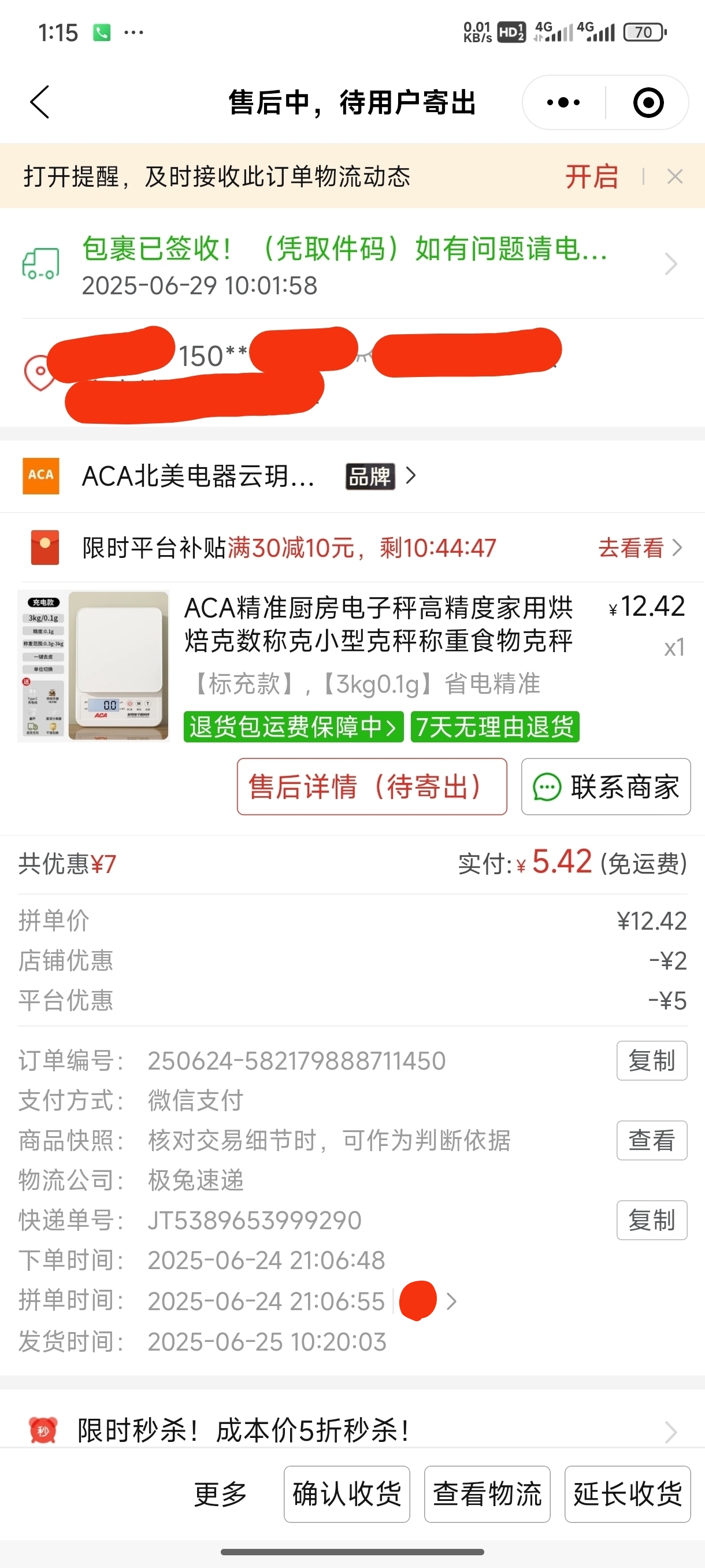Expand group purchase details beside 拼单时间

450,1301
